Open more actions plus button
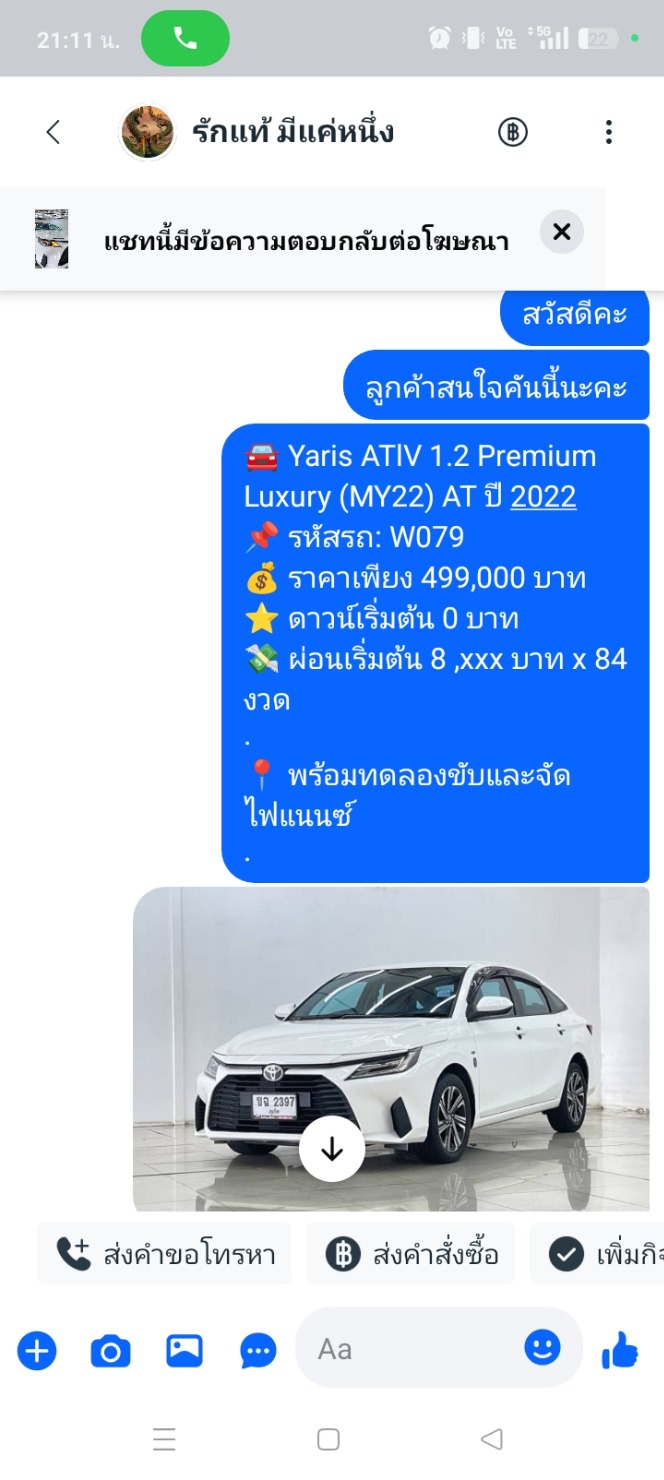The width and height of the screenshot is (664, 1480). (37, 1352)
